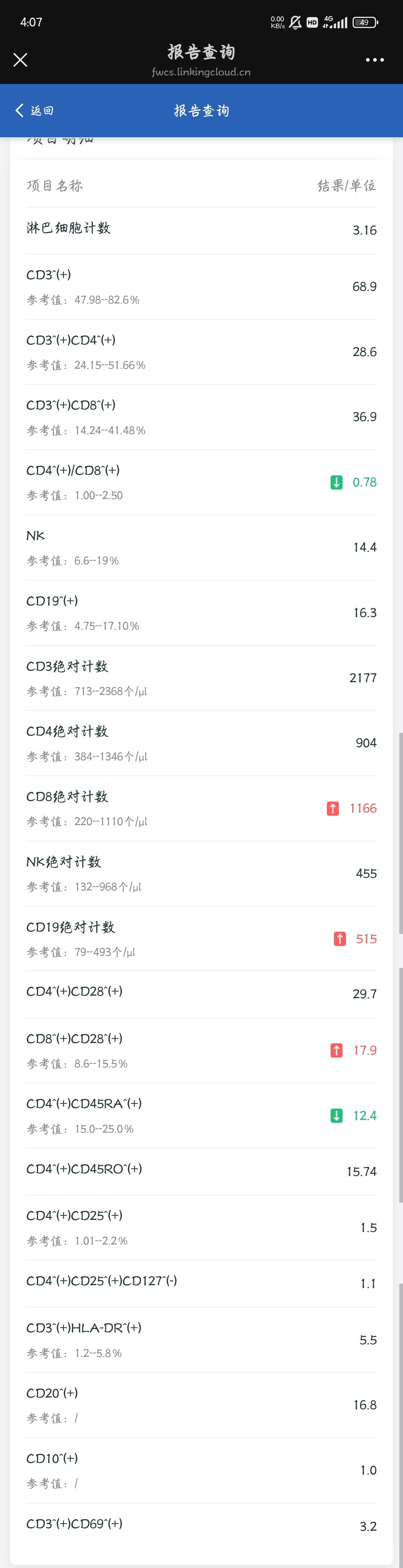403x1568 pixels.
Task: Close the report query webview
Action: [20, 60]
